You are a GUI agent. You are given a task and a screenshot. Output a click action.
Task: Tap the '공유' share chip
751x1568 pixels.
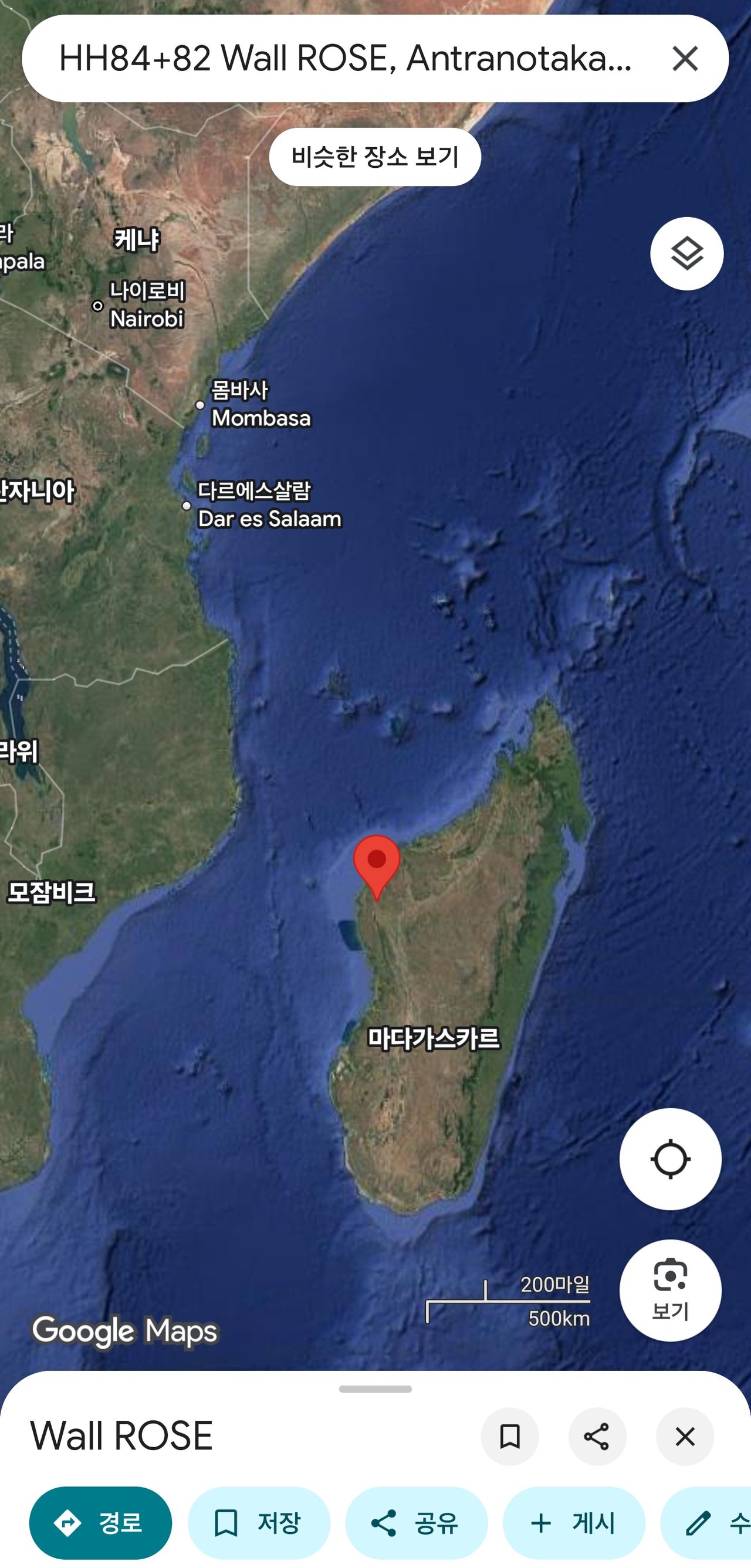click(416, 1523)
